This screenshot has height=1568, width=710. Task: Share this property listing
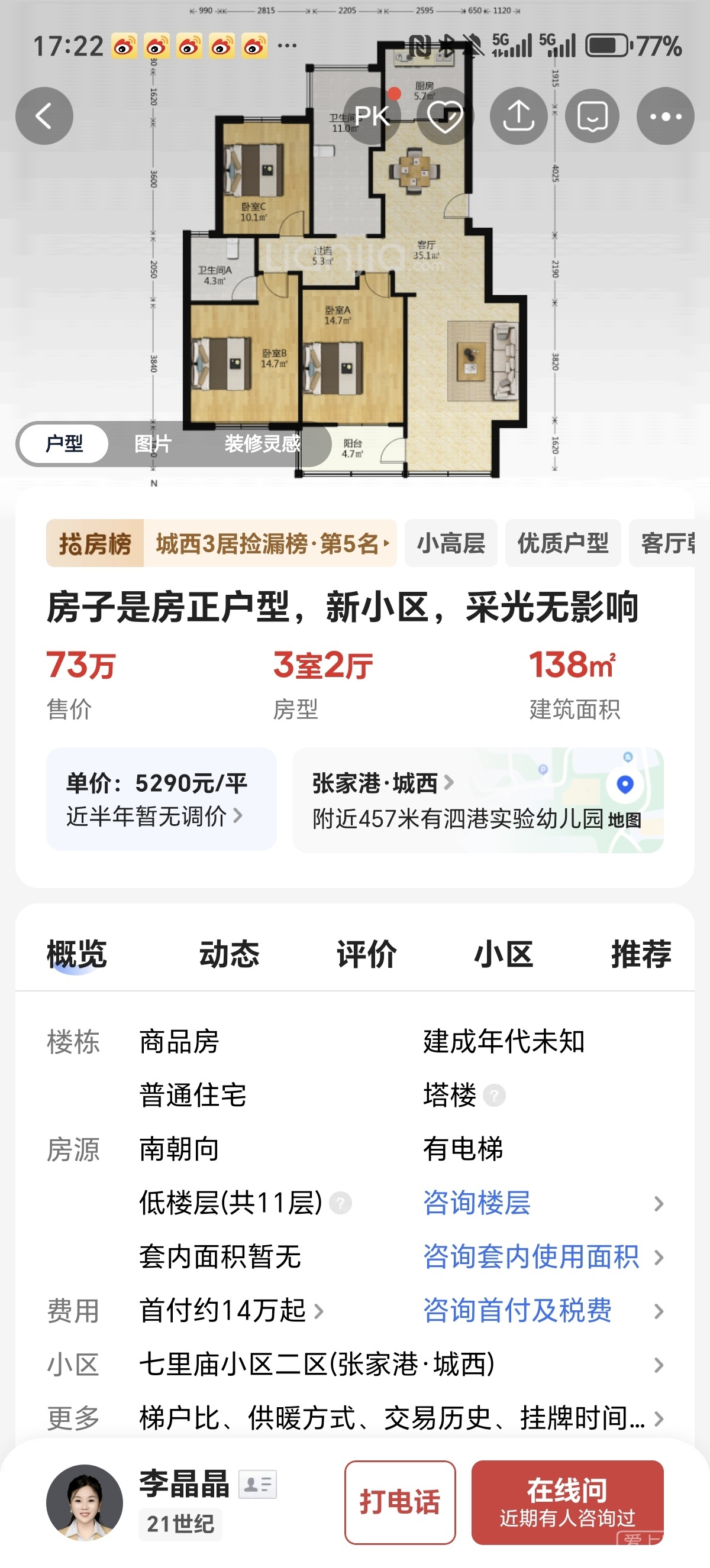(518, 116)
